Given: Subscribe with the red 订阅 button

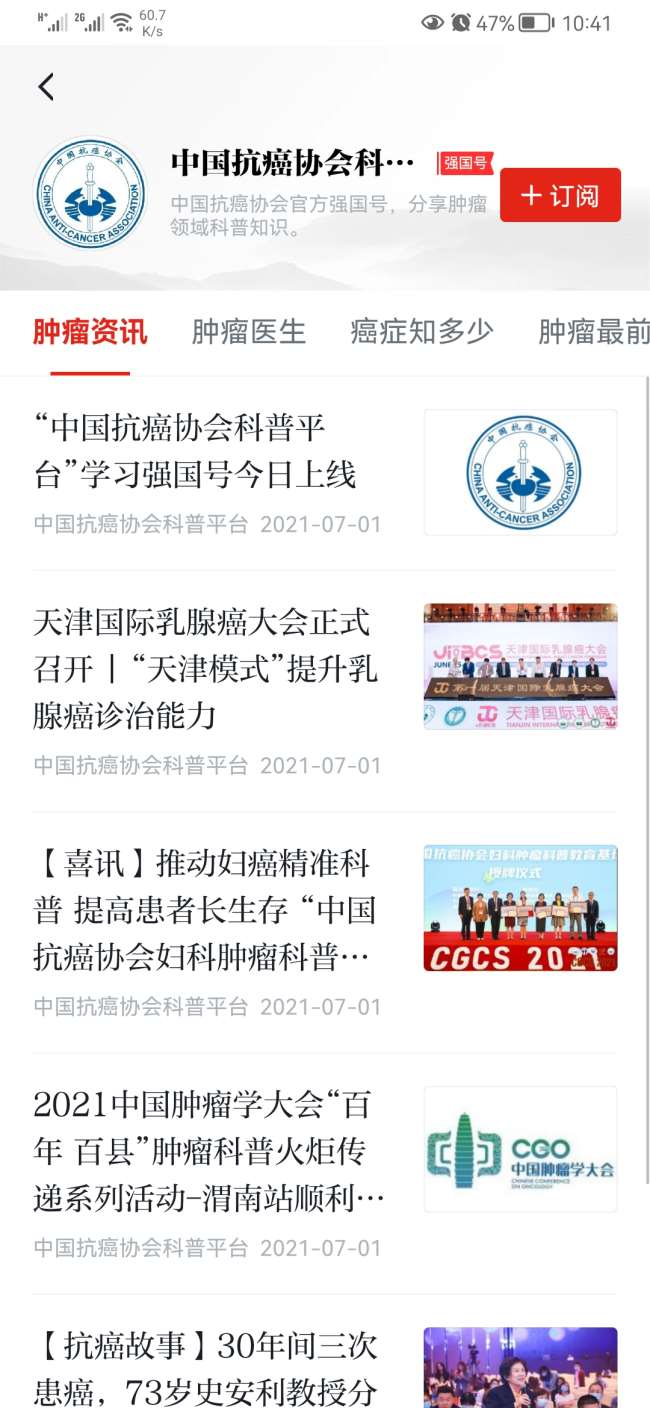Looking at the screenshot, I should click(560, 195).
